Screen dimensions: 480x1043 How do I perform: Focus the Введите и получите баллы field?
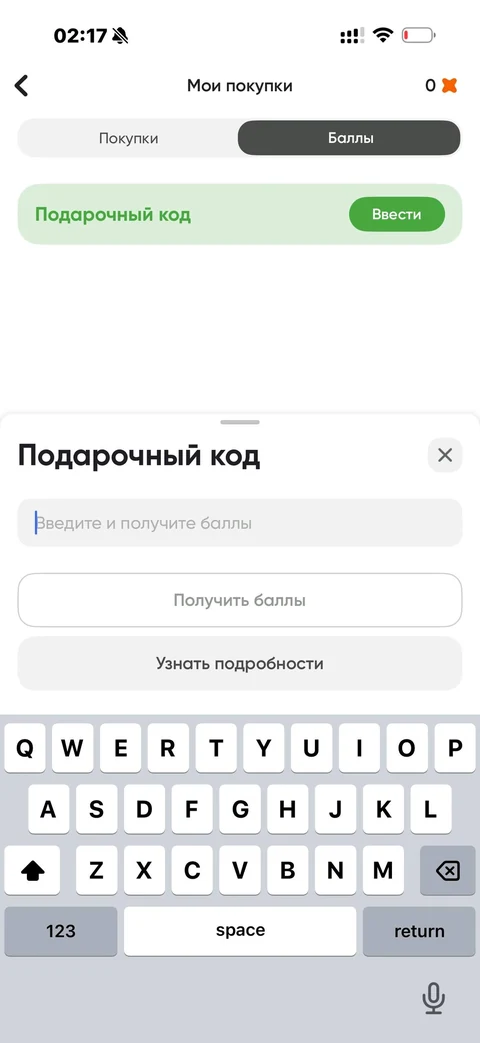pos(239,523)
